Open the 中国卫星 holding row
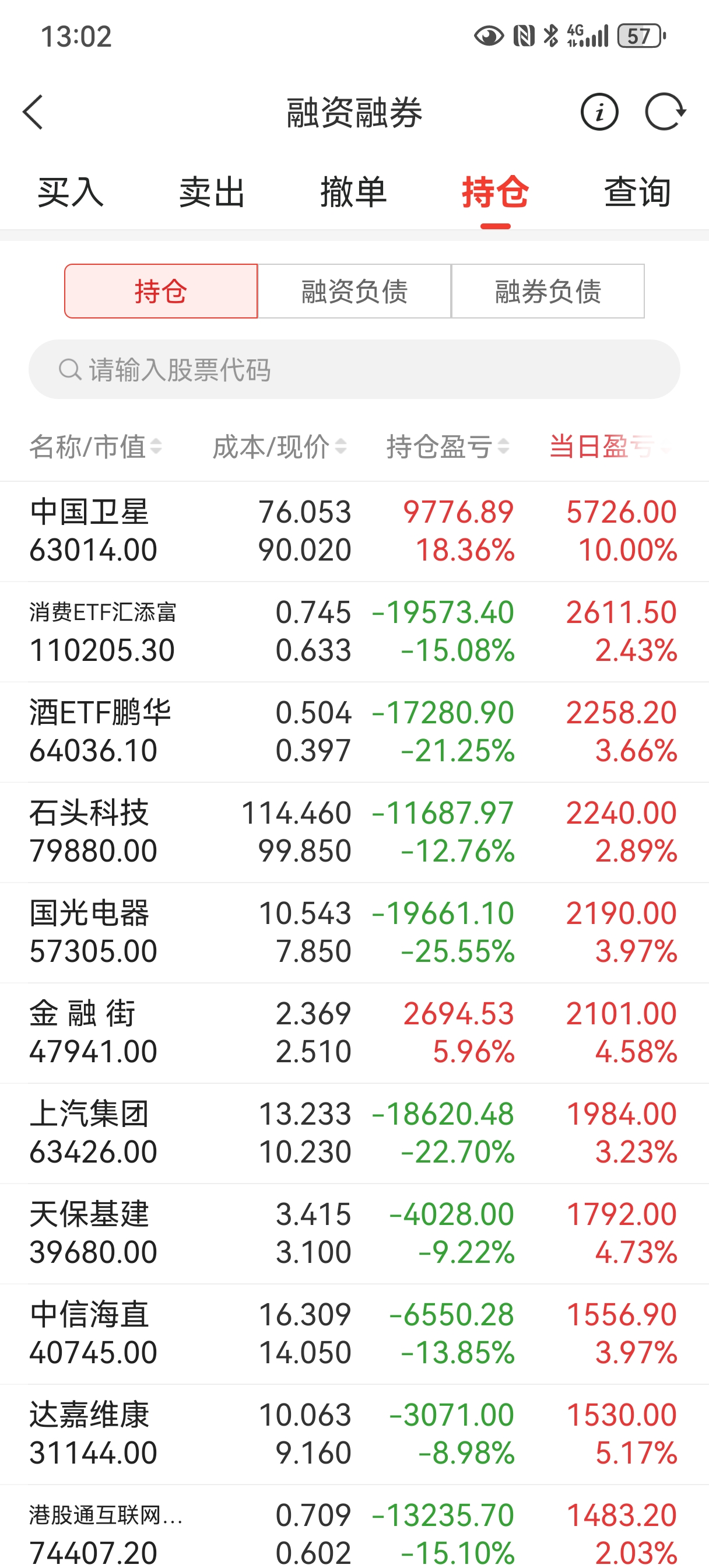This screenshot has height=1568, width=709. pos(354,531)
